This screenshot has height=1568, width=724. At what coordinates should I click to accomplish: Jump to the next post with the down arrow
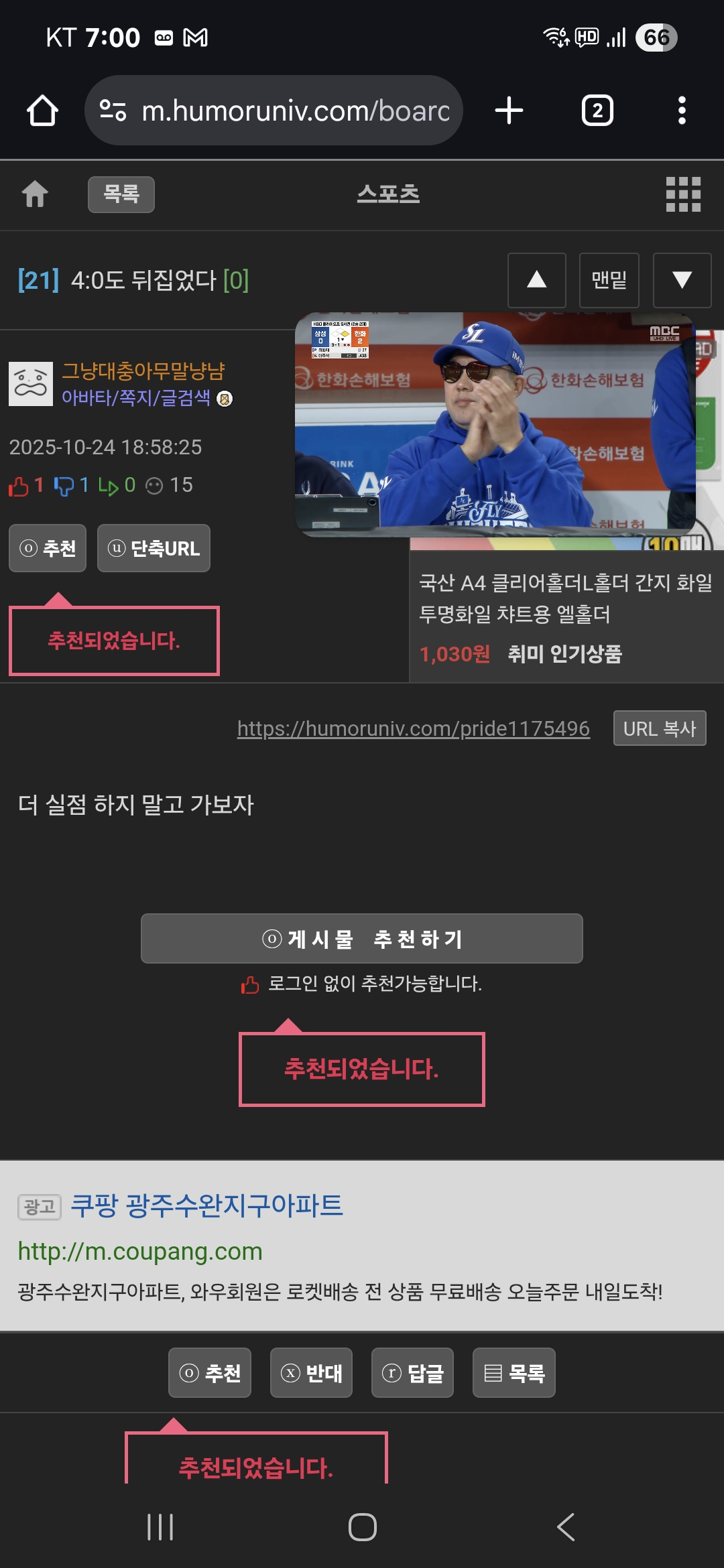point(682,280)
